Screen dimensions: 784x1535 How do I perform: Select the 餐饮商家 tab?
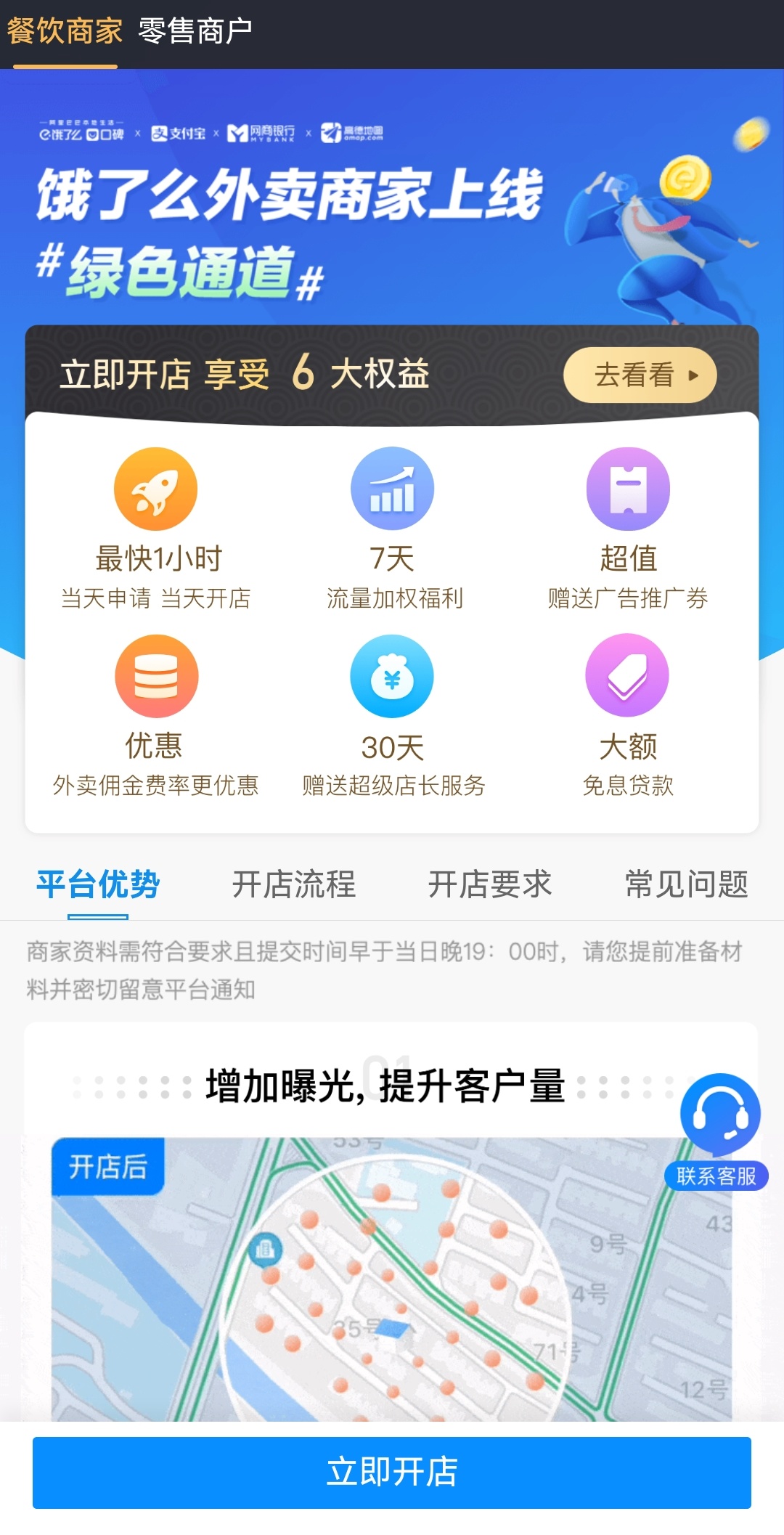tap(63, 32)
